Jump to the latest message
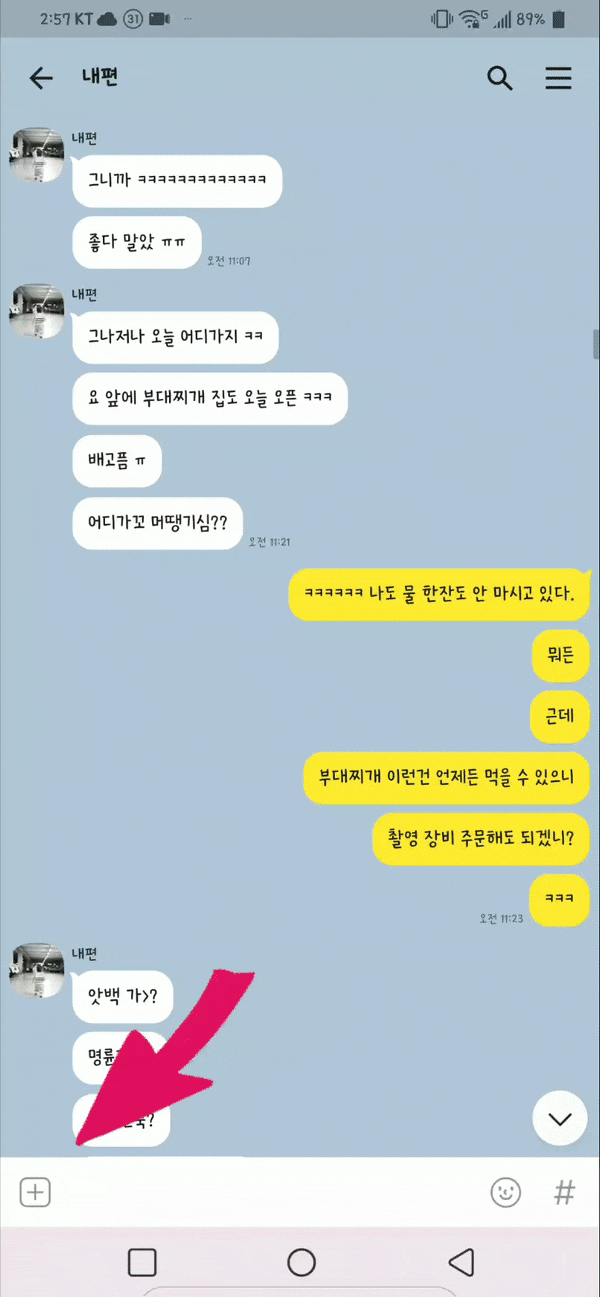The image size is (600, 1297). 559,1118
